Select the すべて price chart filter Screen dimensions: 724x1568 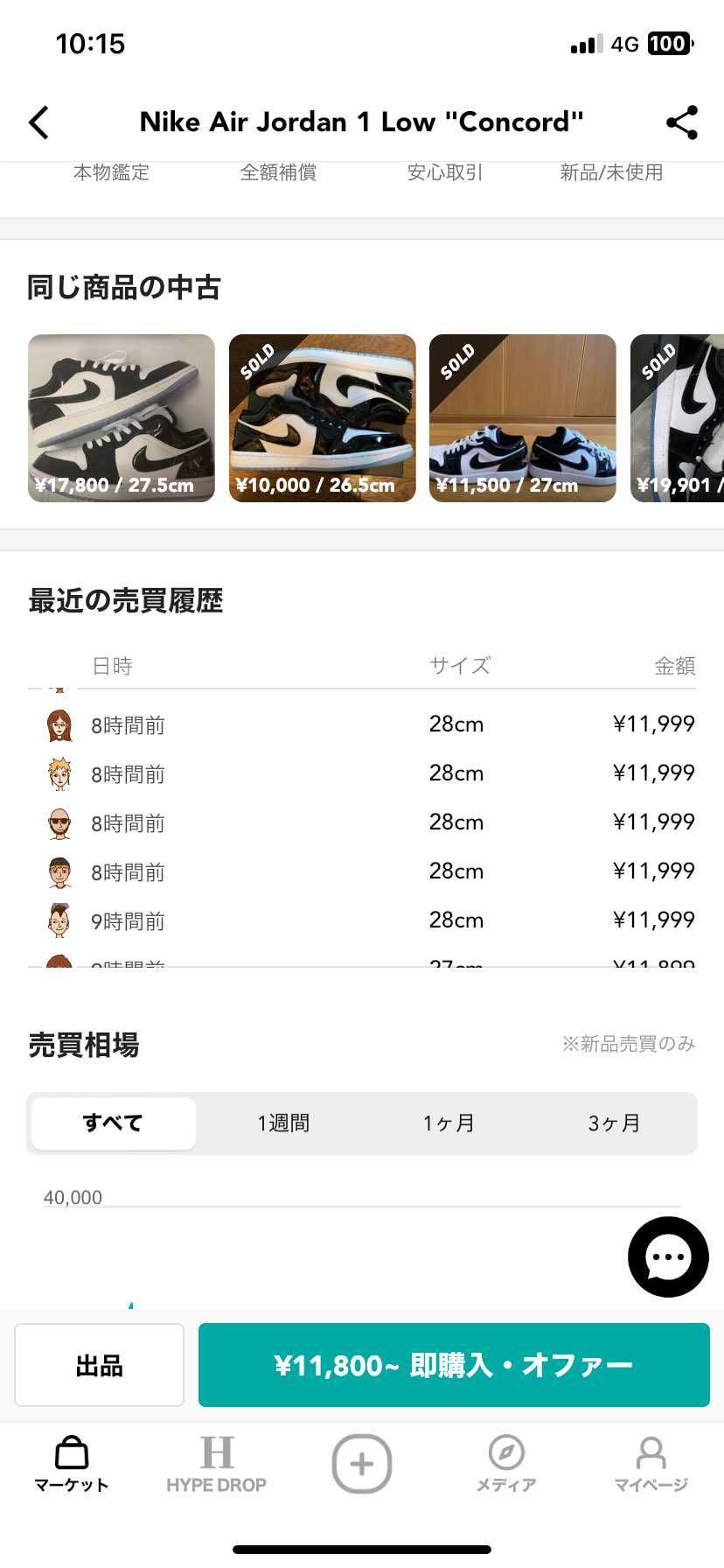click(113, 1123)
